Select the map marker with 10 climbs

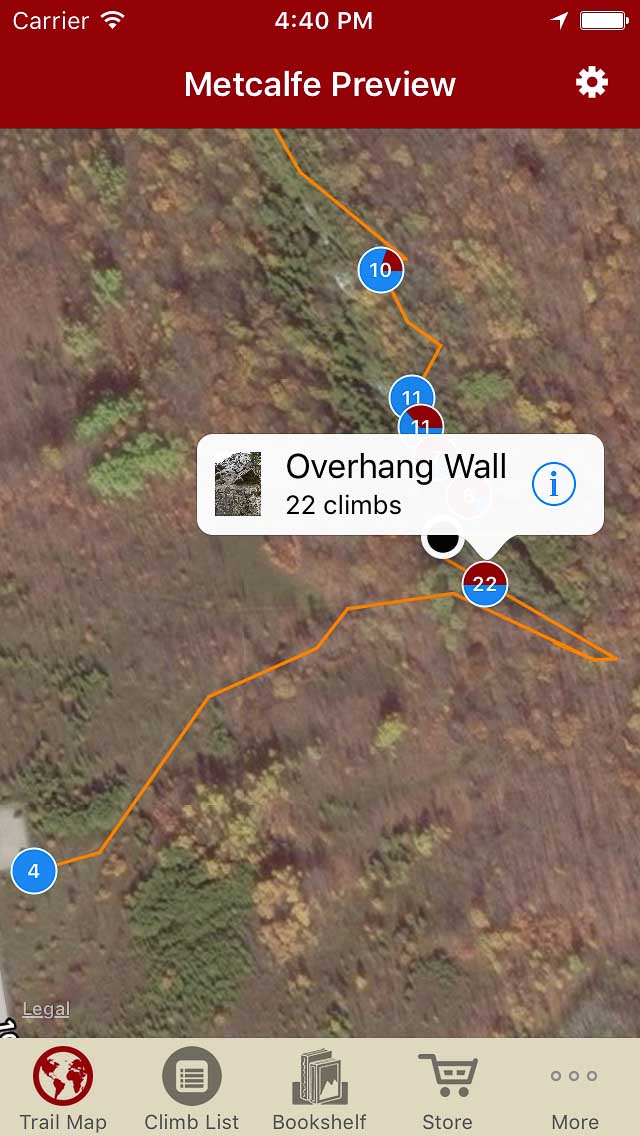pos(381,270)
